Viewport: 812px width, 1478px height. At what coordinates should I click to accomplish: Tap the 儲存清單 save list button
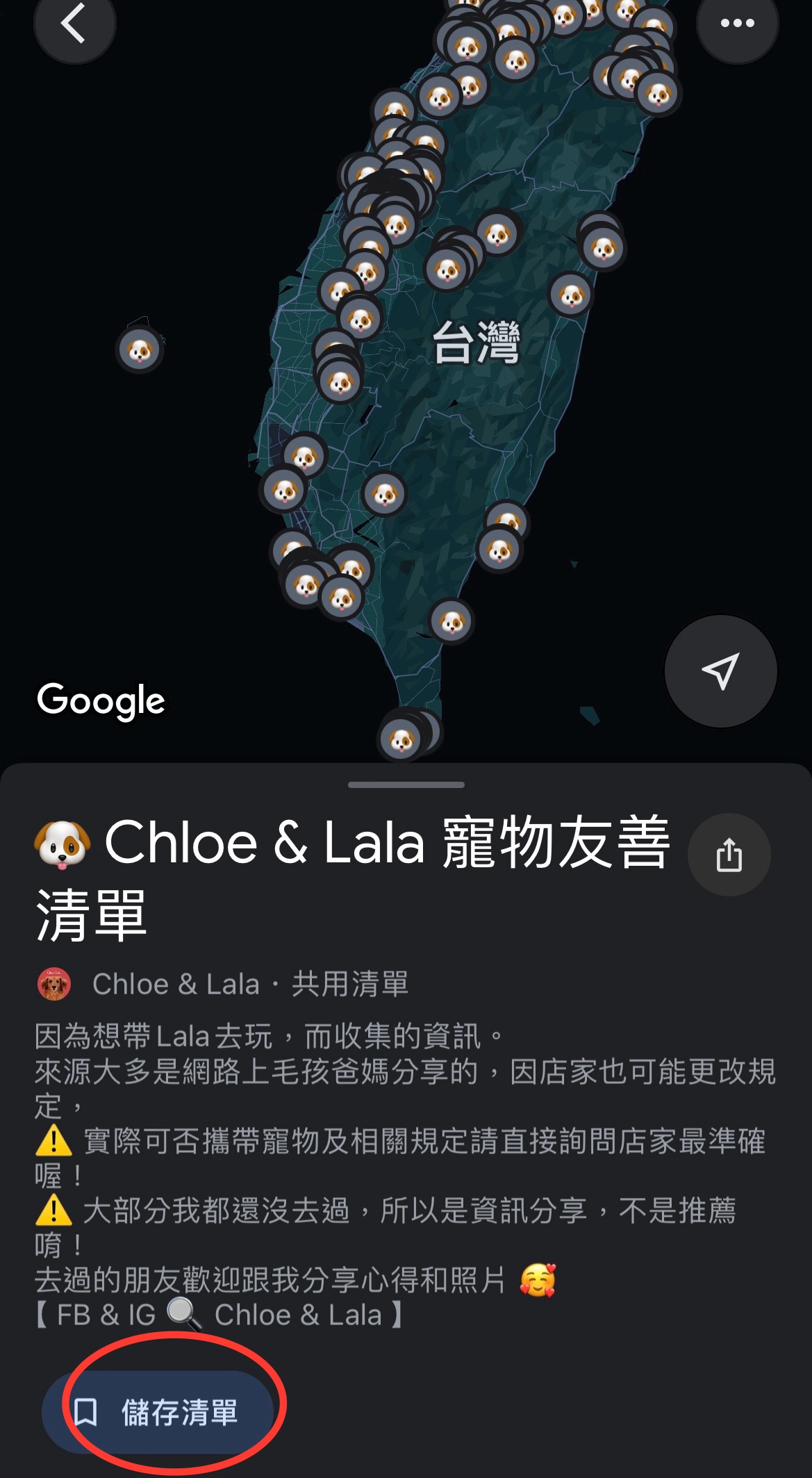point(158,1412)
